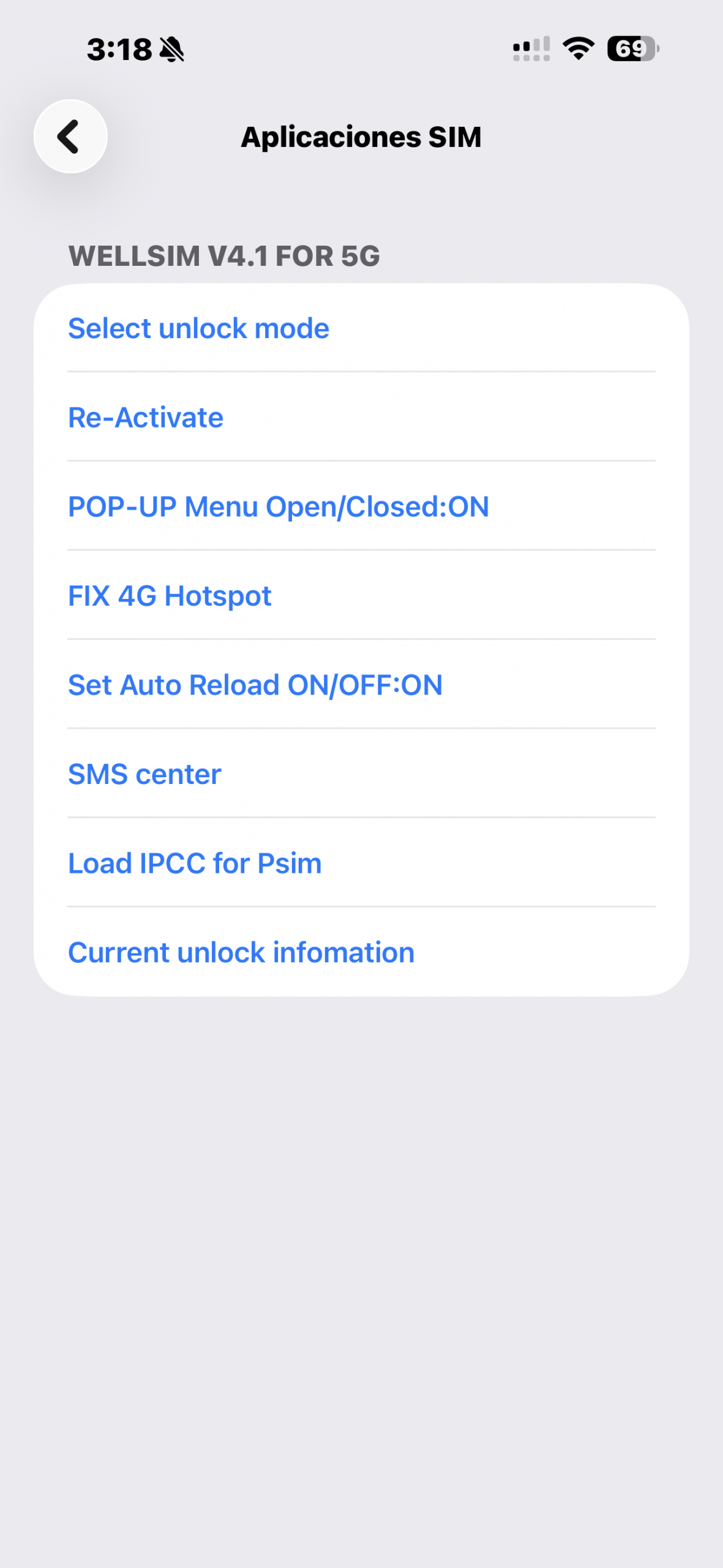
Task: Open SMS center
Action: (x=144, y=774)
